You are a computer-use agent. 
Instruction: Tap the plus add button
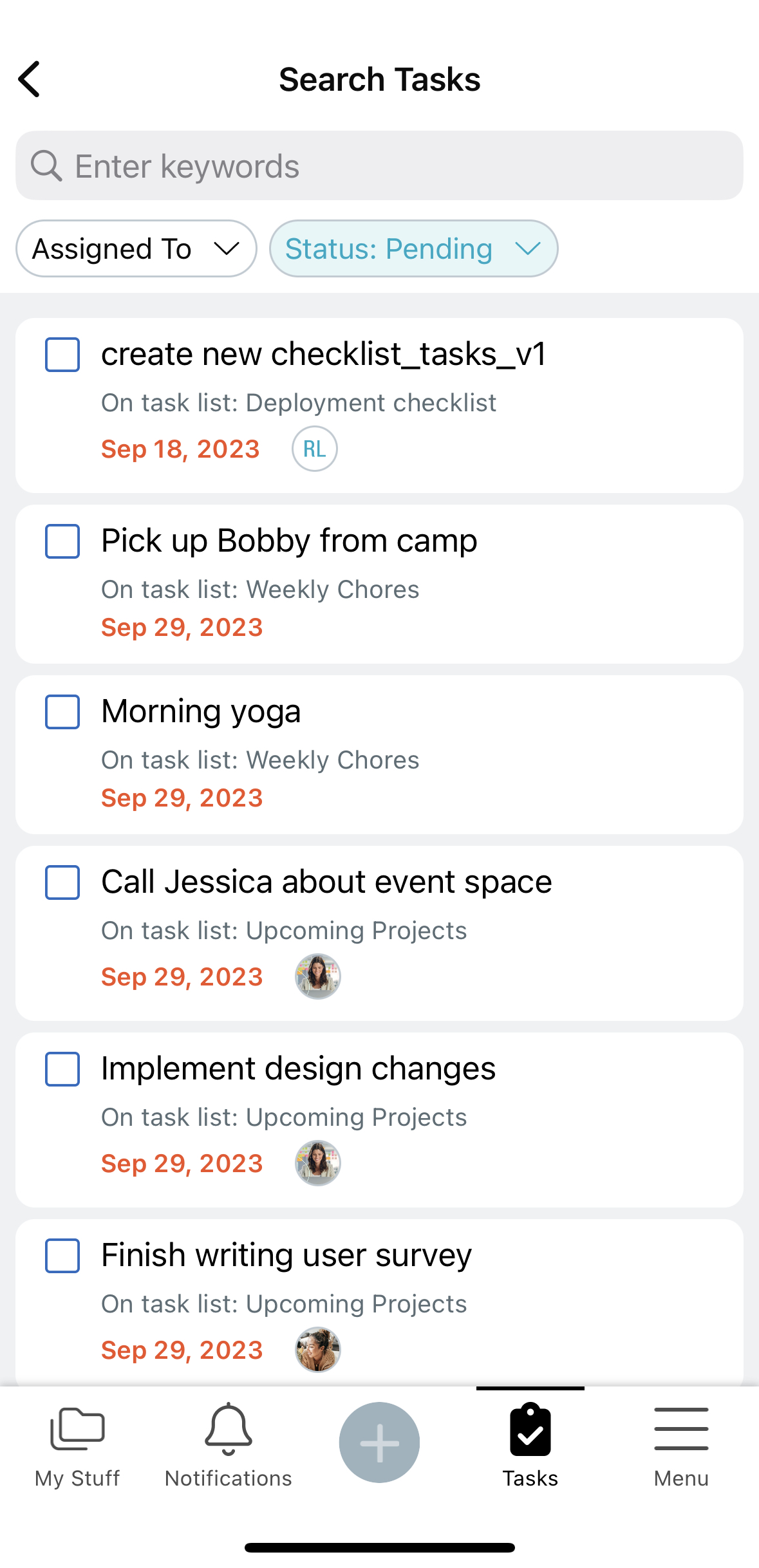[x=379, y=1442]
